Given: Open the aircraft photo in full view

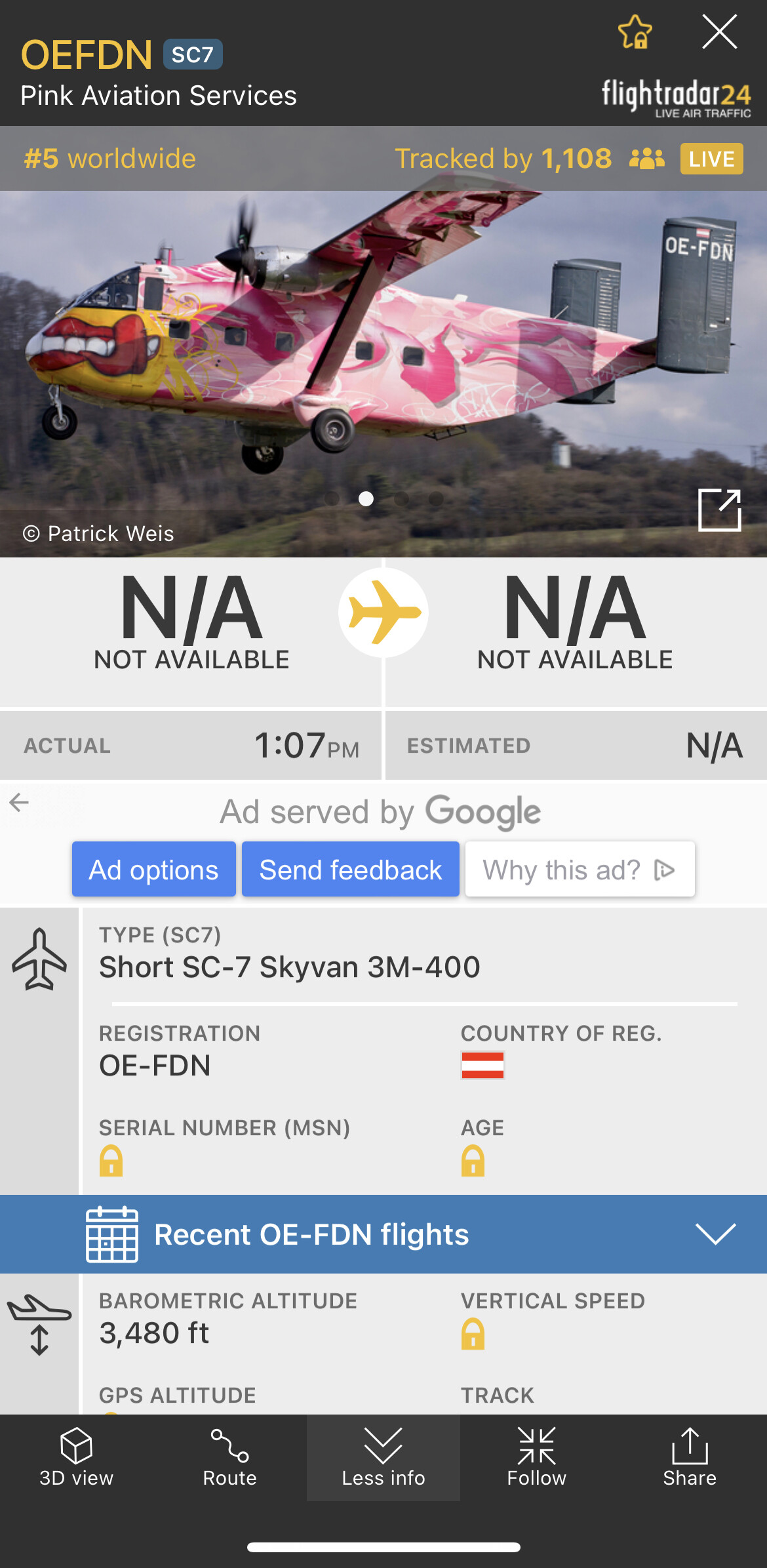Looking at the screenshot, I should 719,510.
